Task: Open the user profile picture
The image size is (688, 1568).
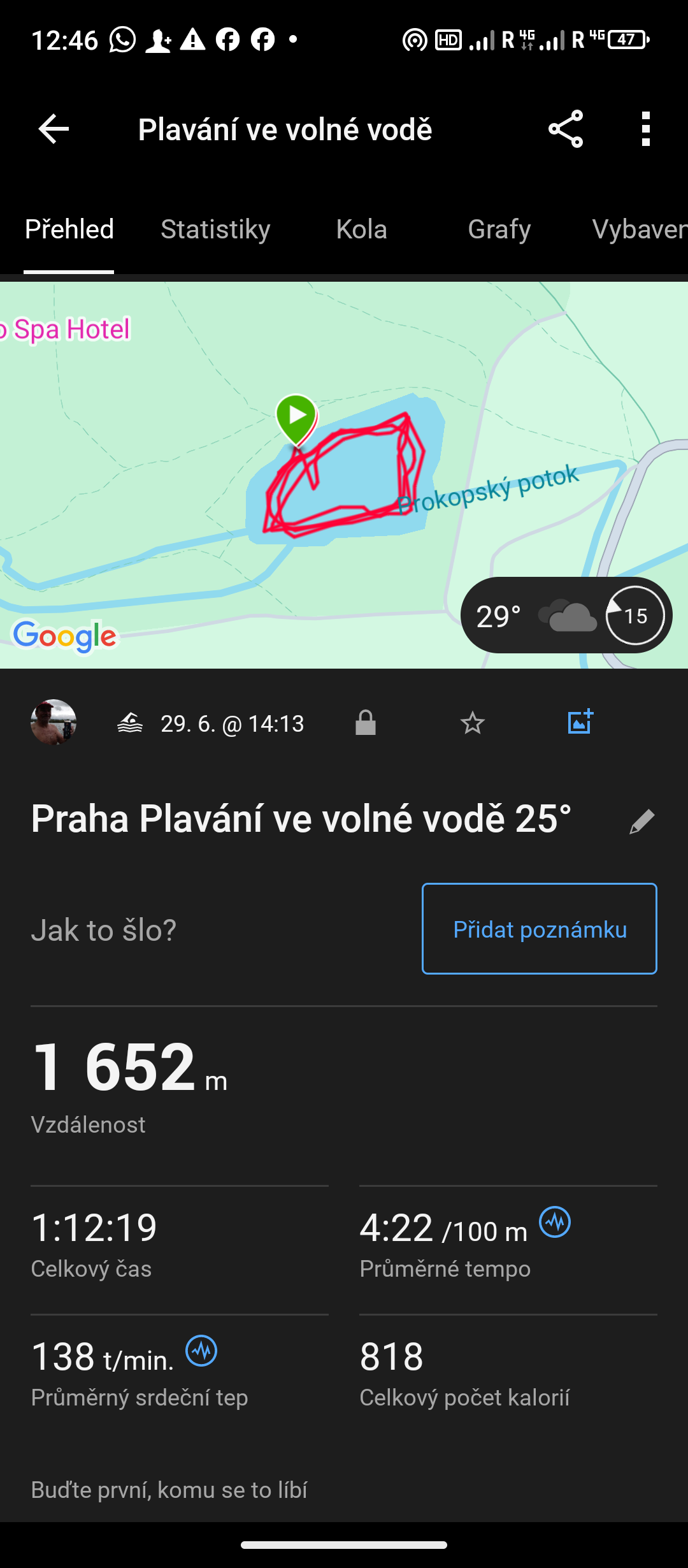Action: [54, 723]
